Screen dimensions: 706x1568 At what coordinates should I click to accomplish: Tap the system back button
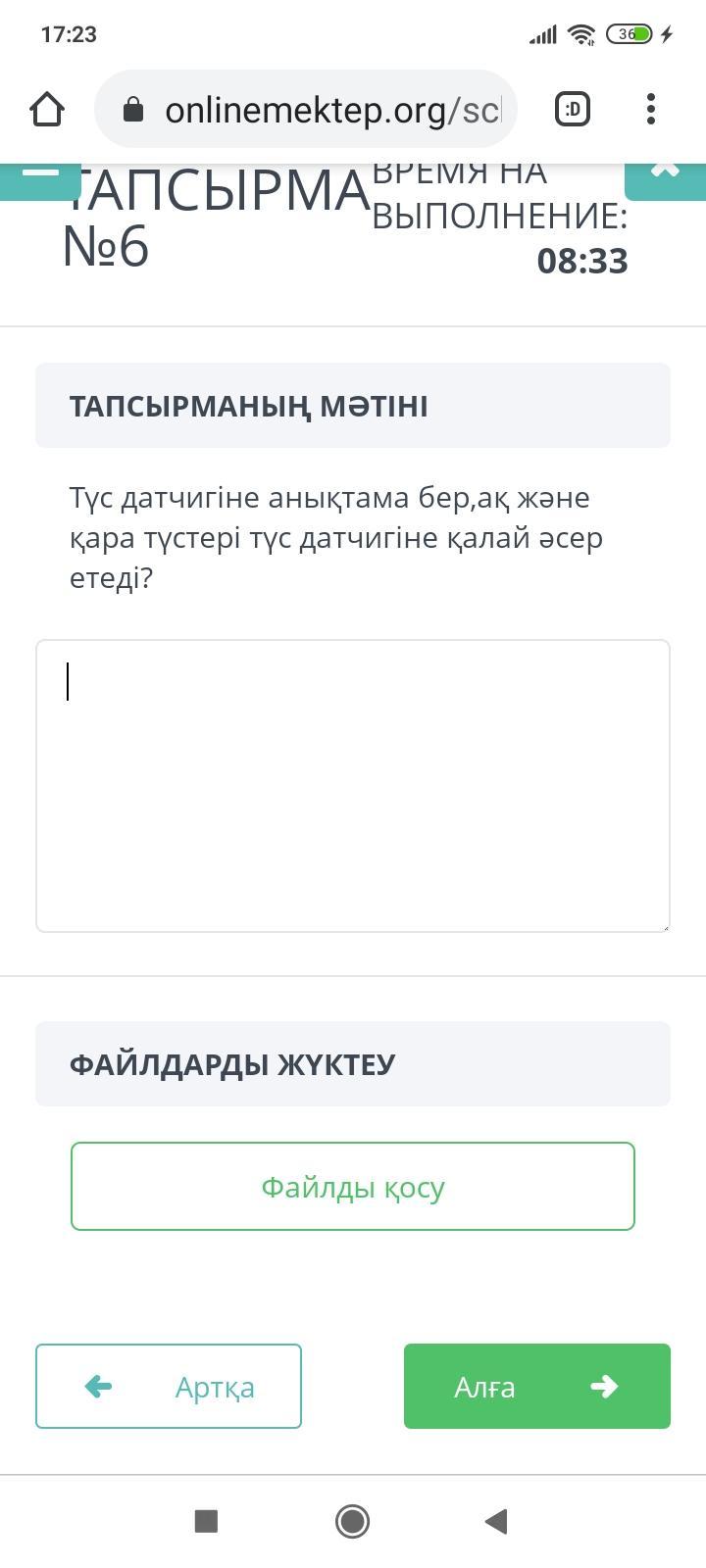click(496, 1521)
